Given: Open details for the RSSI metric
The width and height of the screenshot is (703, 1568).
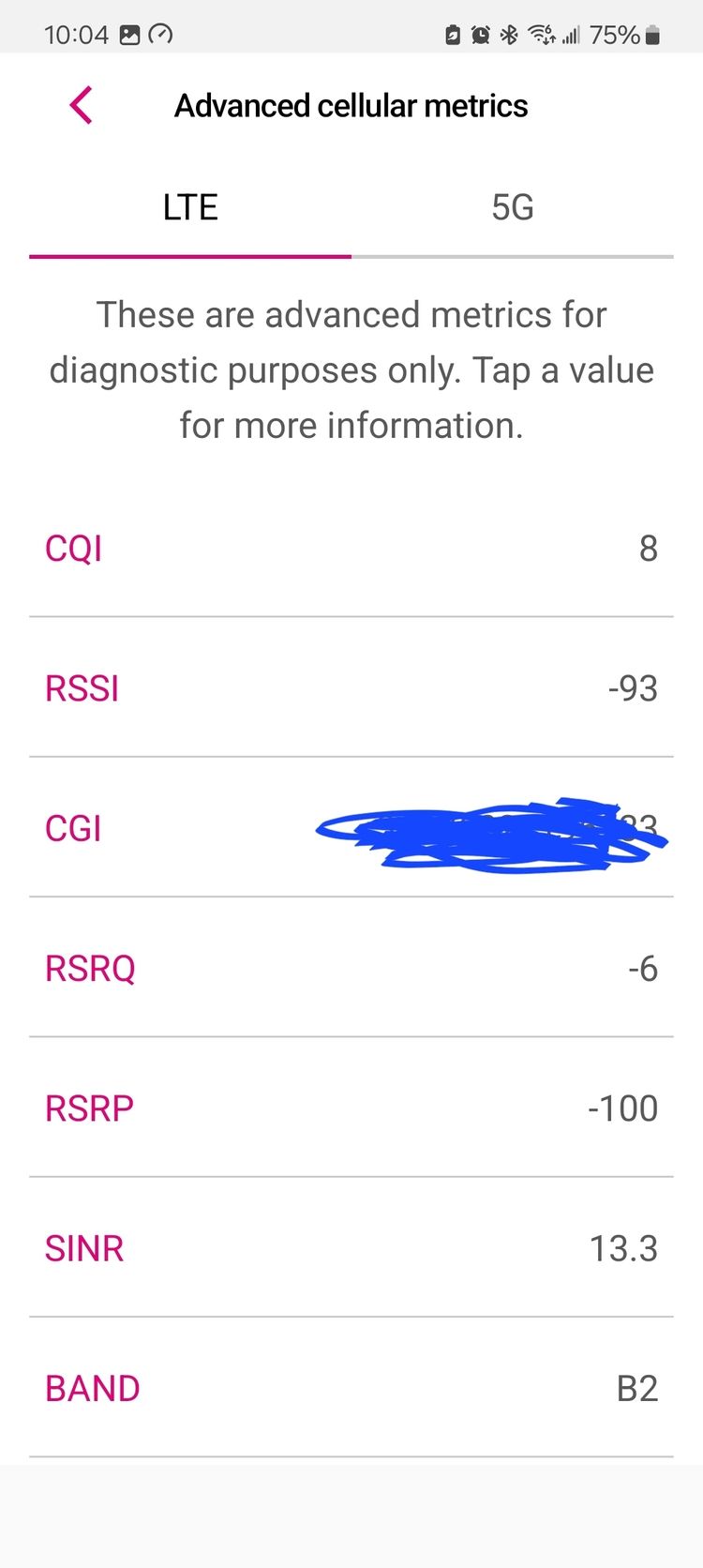Looking at the screenshot, I should click(351, 687).
